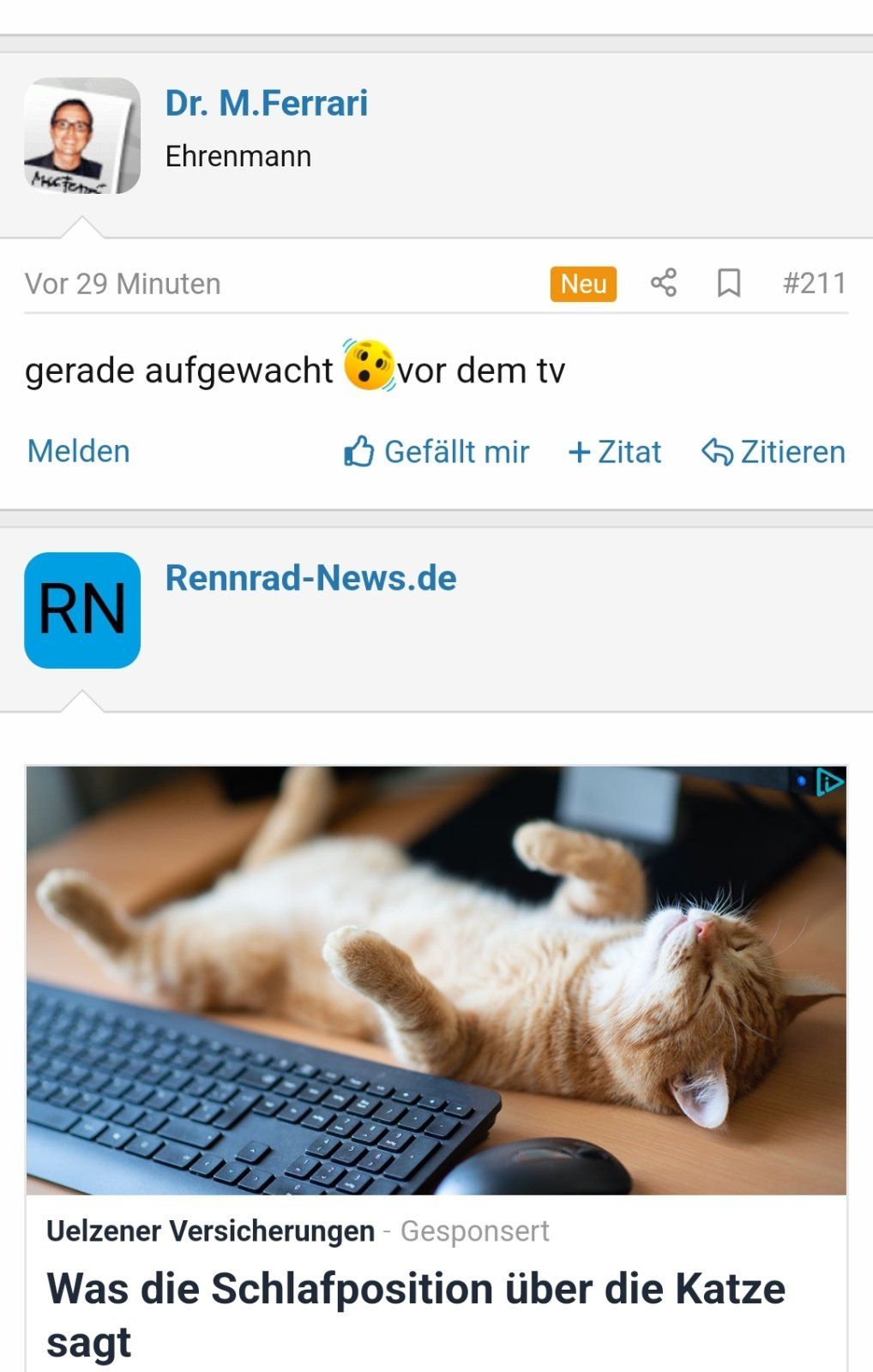Report the post via Melden
This screenshot has height=1372, width=873.
click(79, 451)
